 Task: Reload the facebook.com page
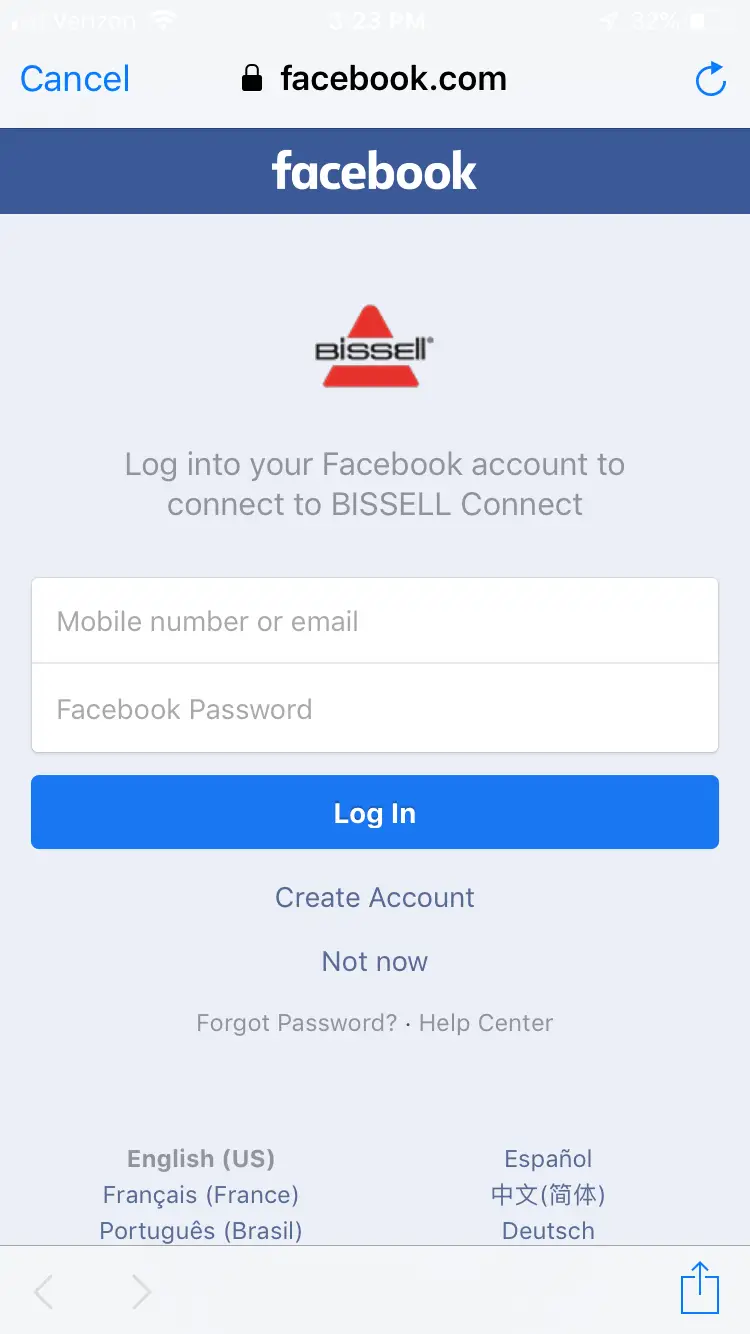pyautogui.click(x=710, y=79)
